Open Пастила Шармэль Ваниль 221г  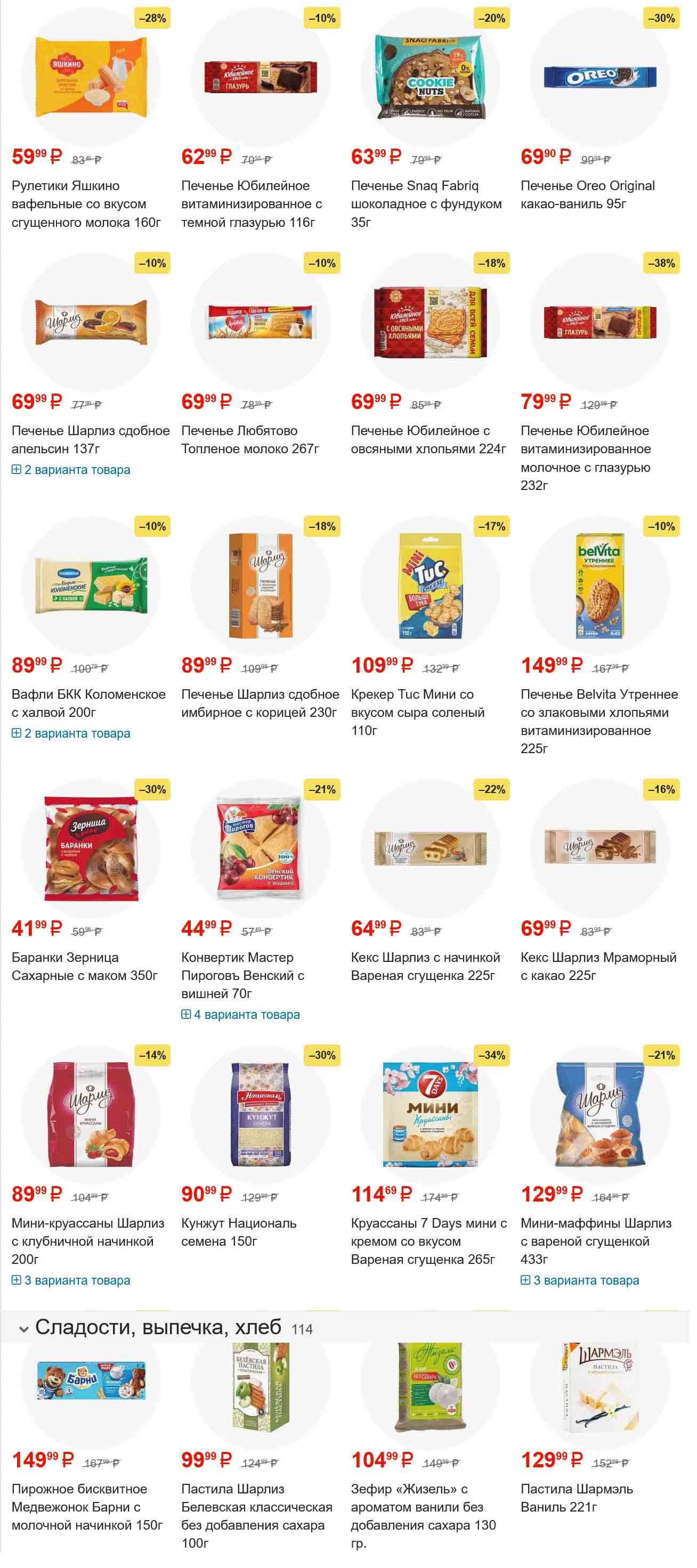[x=576, y=1497]
